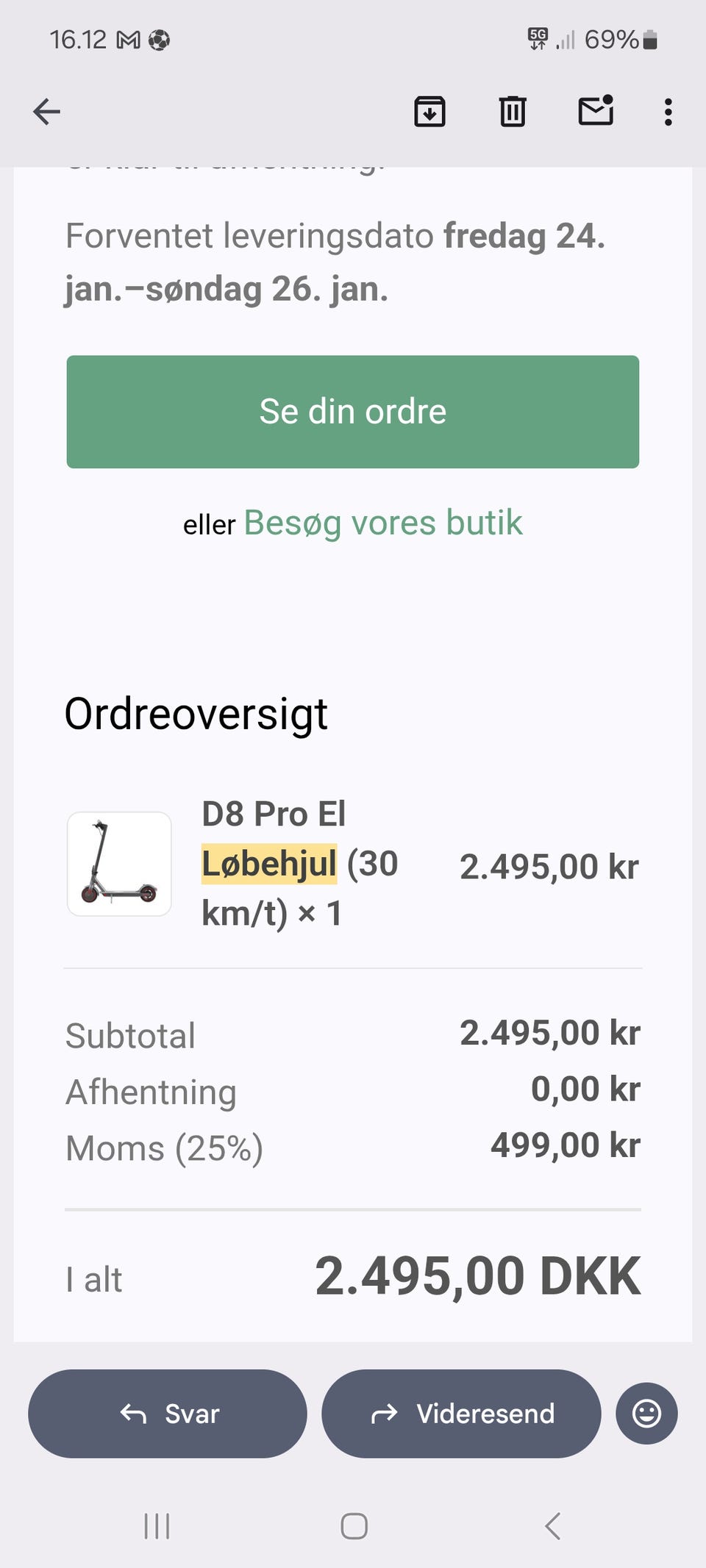Viewport: 706px width, 1568px height.
Task: Add an emoji reaction
Action: point(646,1413)
